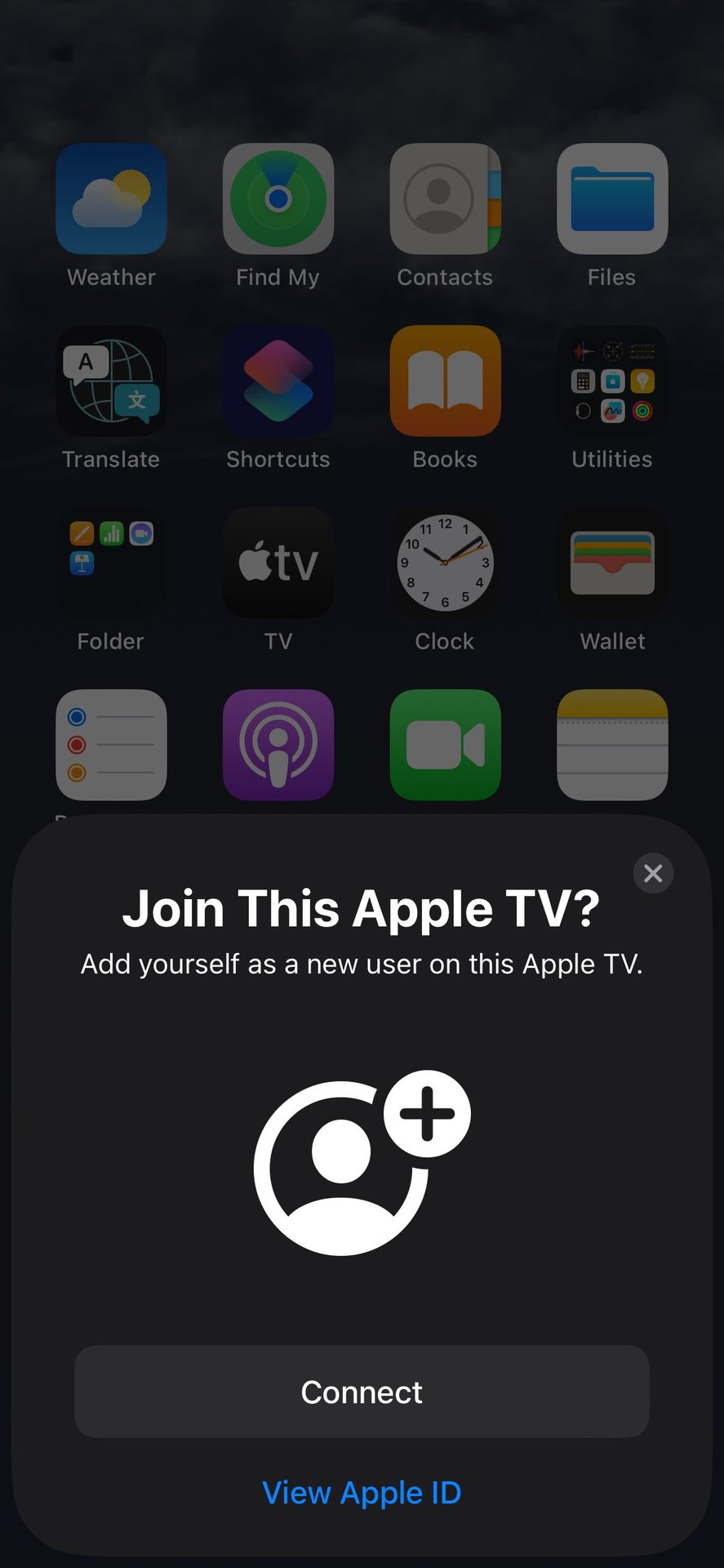Dismiss the Join This Apple TV dialog
Screen dimensions: 724x1568
[x=653, y=873]
